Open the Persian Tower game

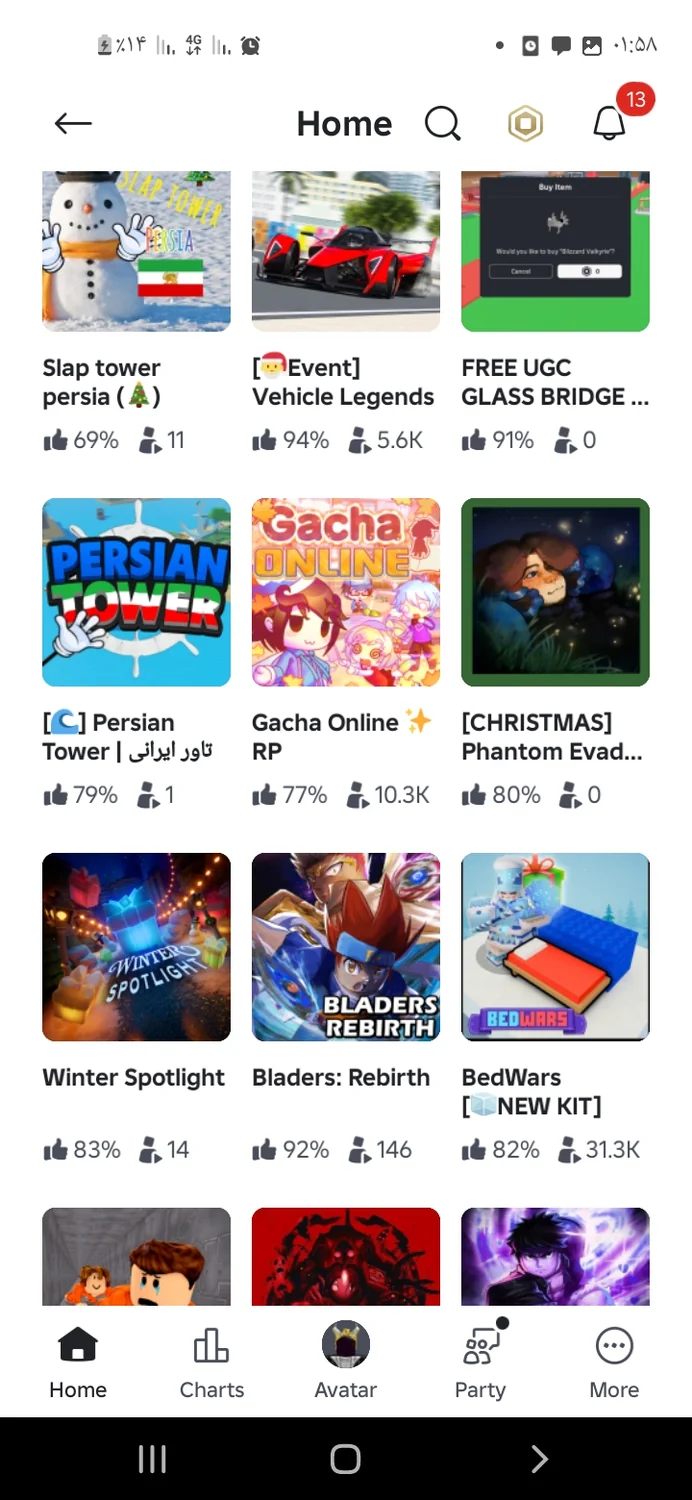click(x=136, y=592)
